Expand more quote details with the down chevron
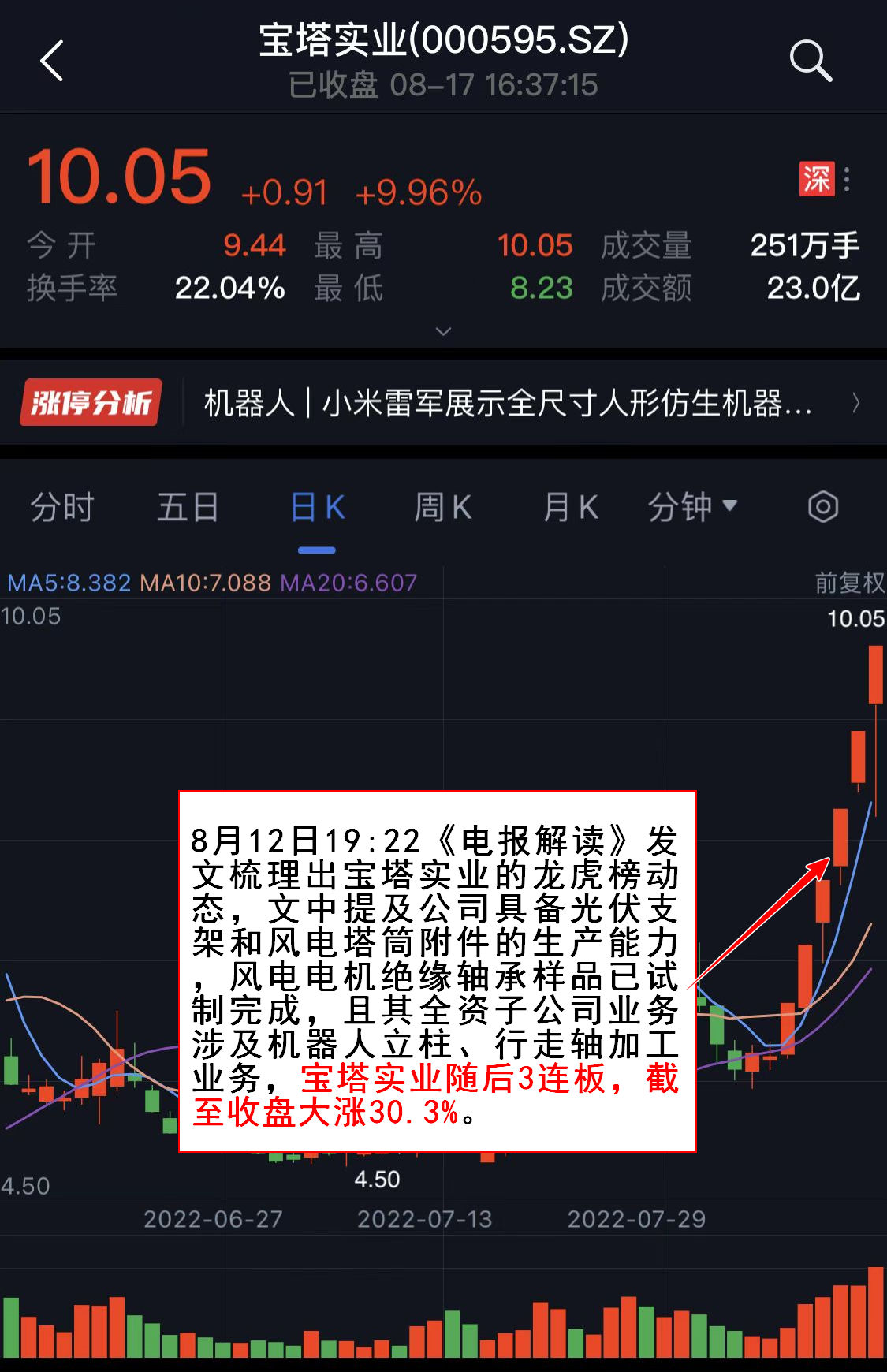 click(443, 331)
